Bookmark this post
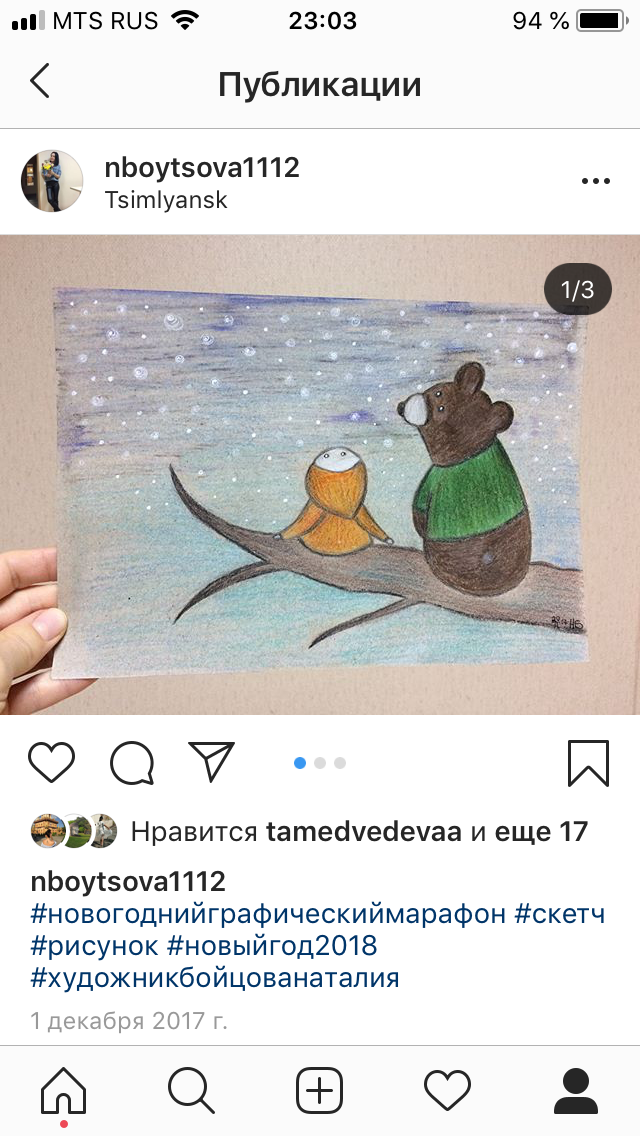This screenshot has height=1136, width=640. [588, 763]
